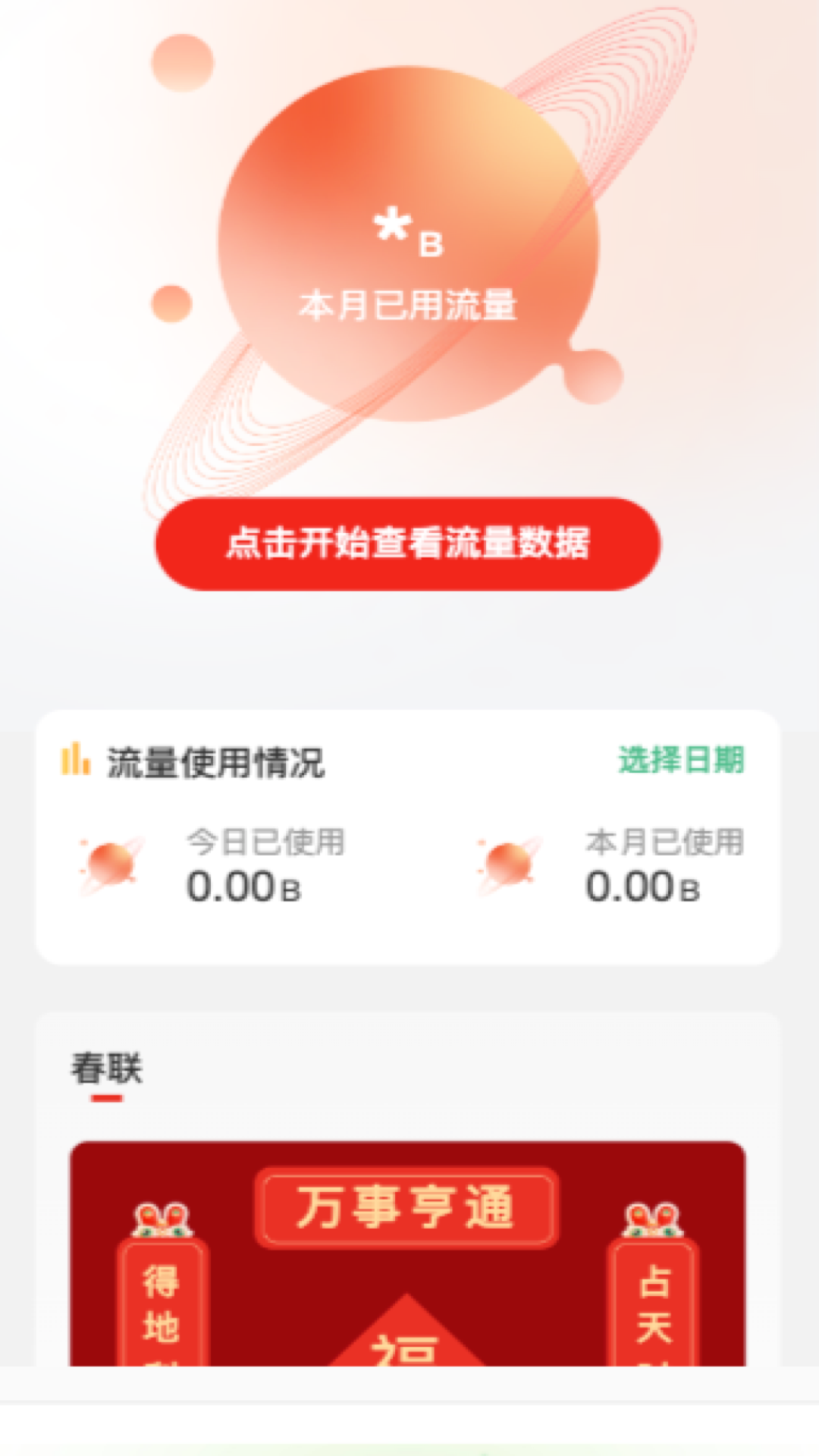
Task: Tap the asterisk symbol inside the planet
Action: 395,227
